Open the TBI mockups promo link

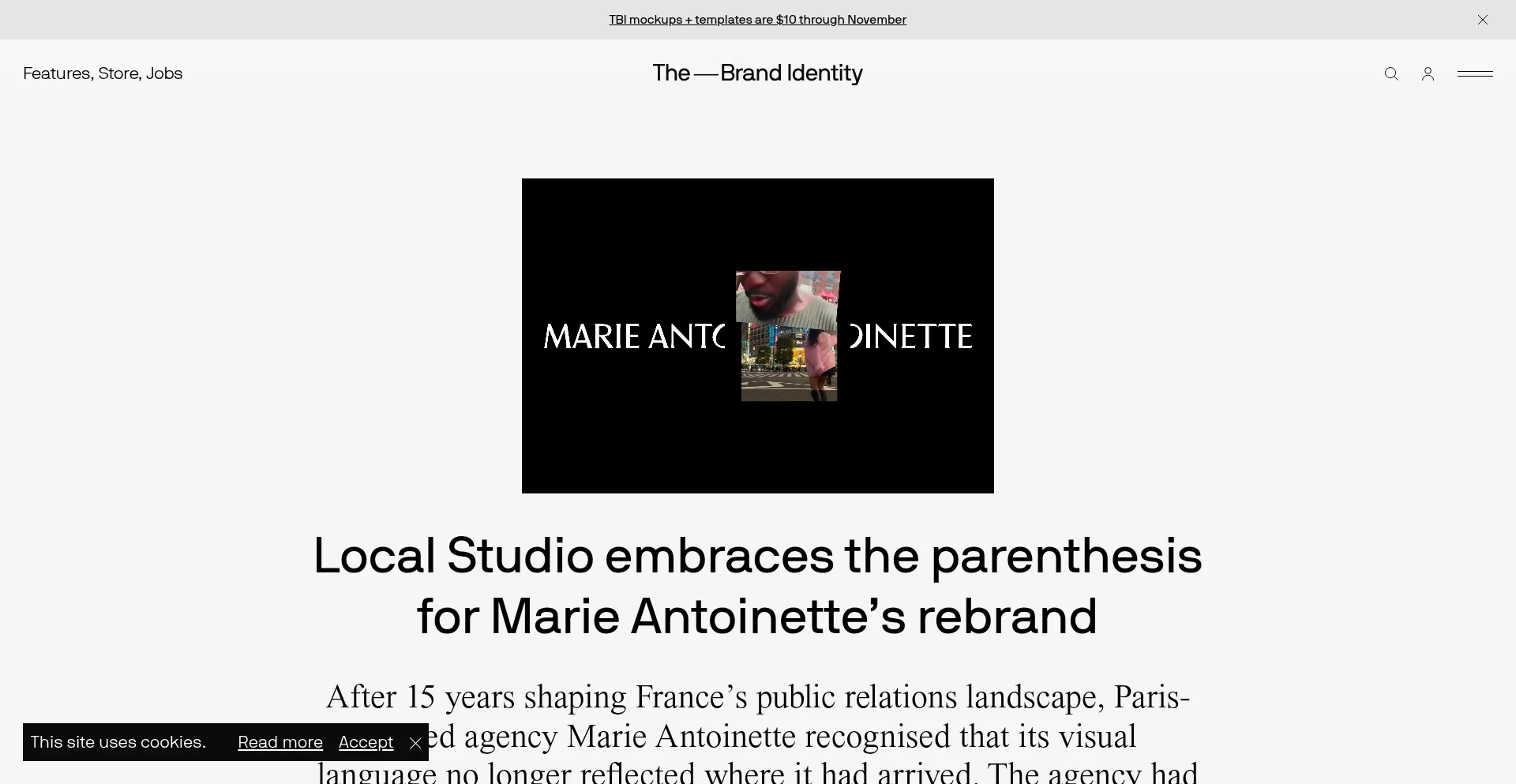pyautogui.click(x=757, y=20)
